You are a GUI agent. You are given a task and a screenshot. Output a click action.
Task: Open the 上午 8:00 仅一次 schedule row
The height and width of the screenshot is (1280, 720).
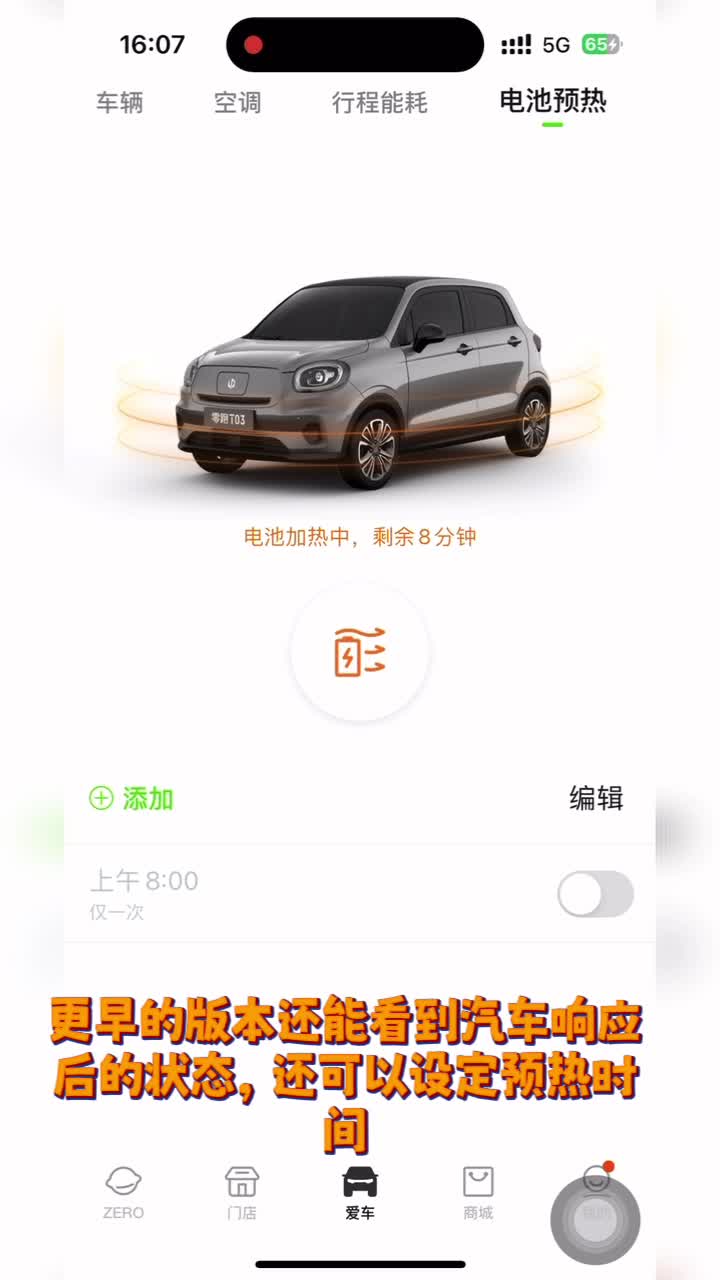coord(250,893)
